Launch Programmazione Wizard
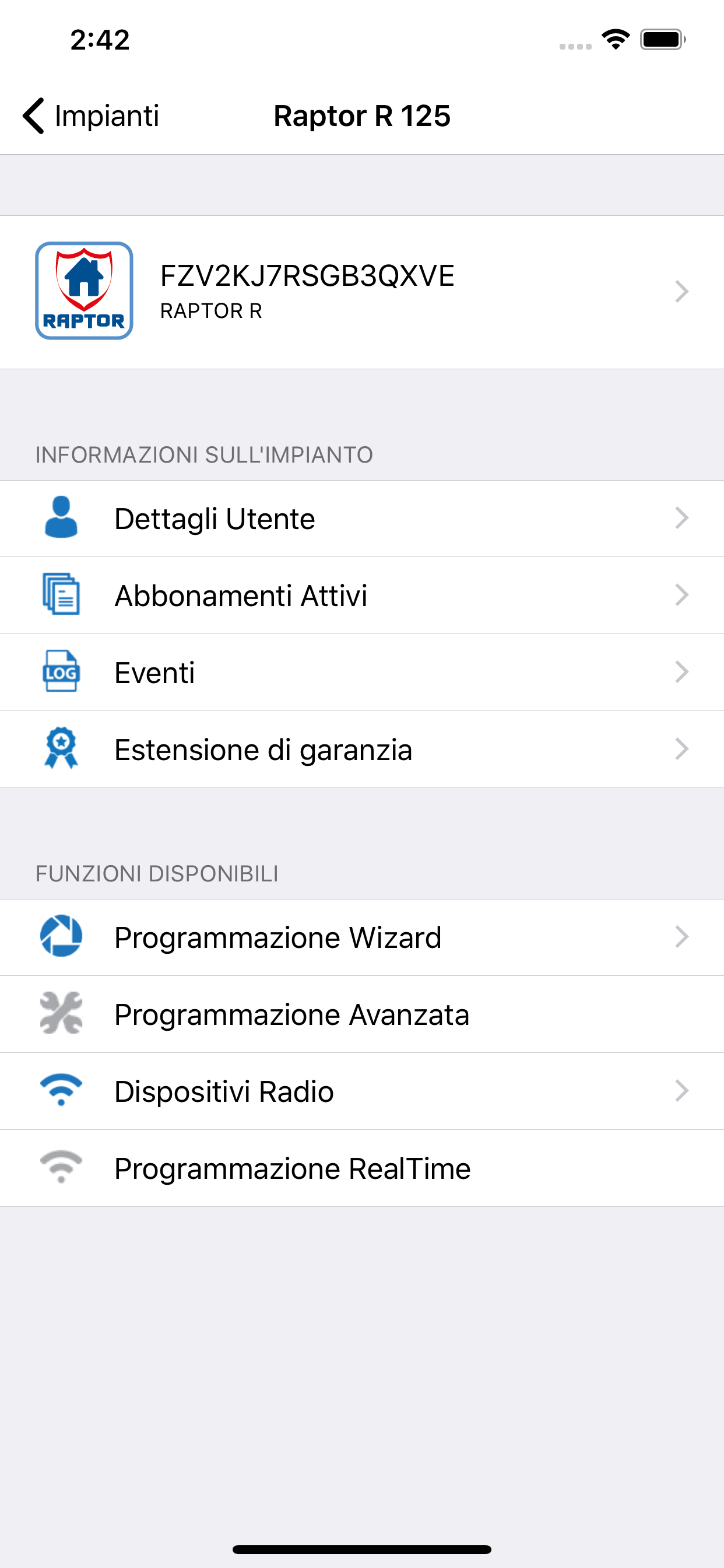The width and height of the screenshot is (724, 1568). (x=362, y=937)
